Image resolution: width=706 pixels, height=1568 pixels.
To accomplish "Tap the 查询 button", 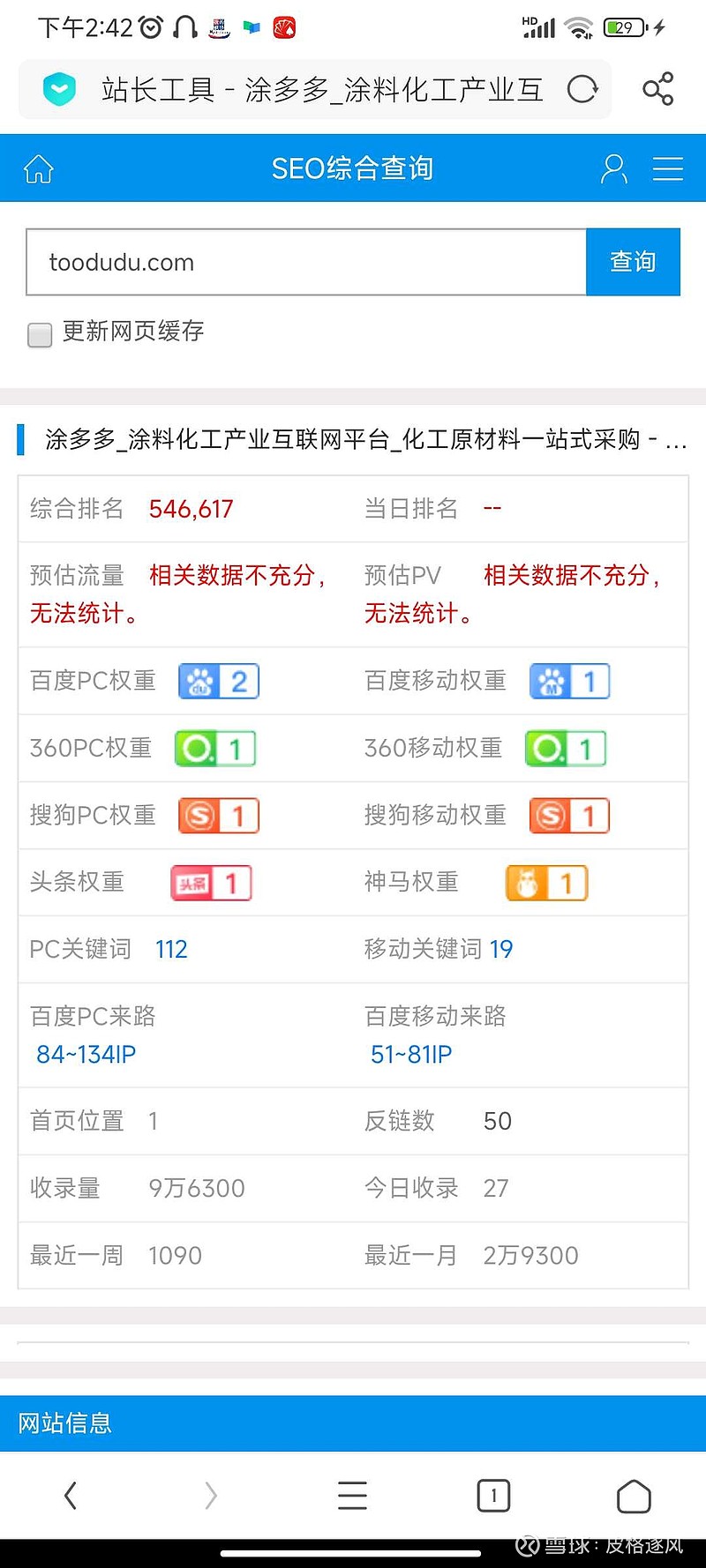I will [633, 262].
